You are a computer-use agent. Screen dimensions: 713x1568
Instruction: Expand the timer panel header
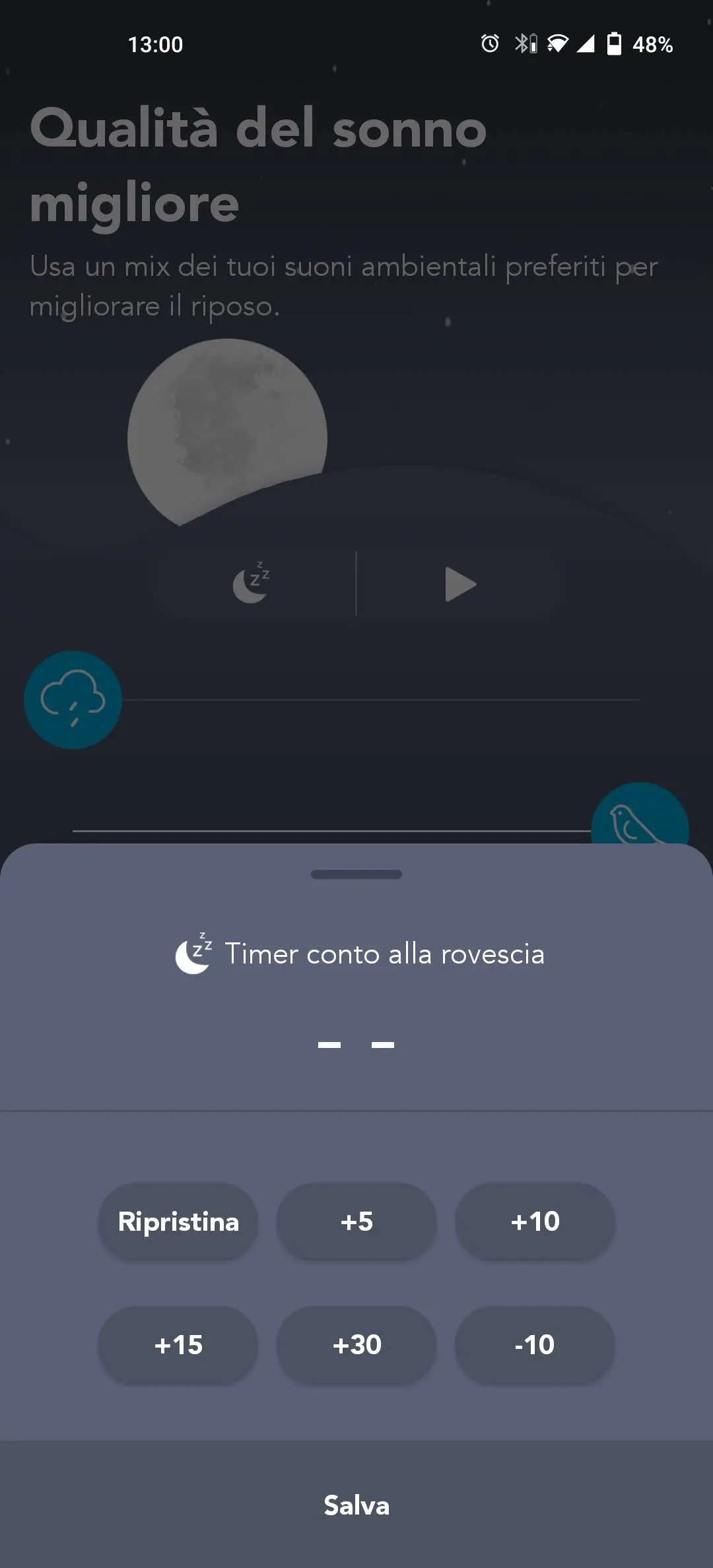[356, 954]
